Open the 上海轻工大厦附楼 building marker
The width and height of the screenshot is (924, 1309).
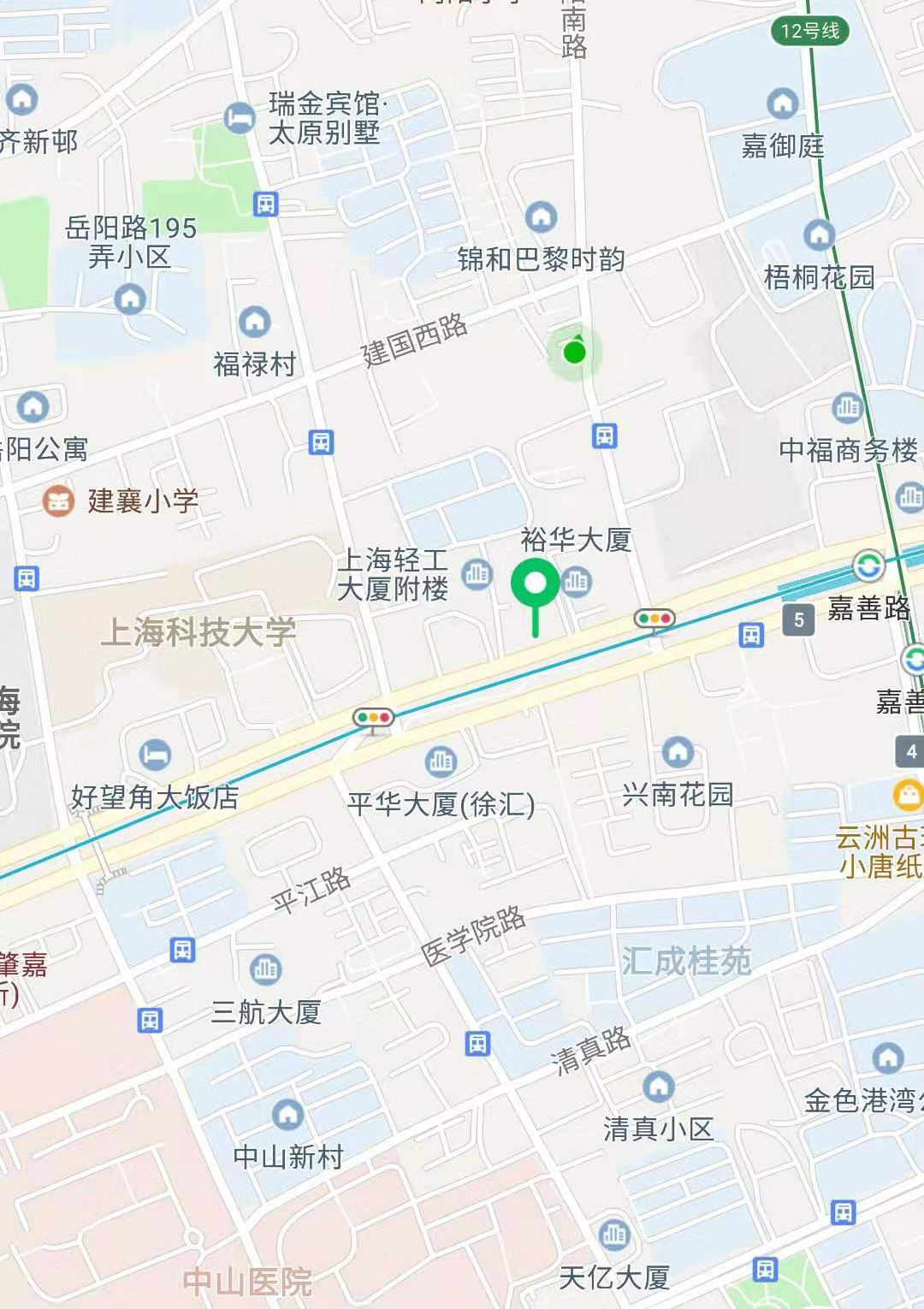coord(477,574)
